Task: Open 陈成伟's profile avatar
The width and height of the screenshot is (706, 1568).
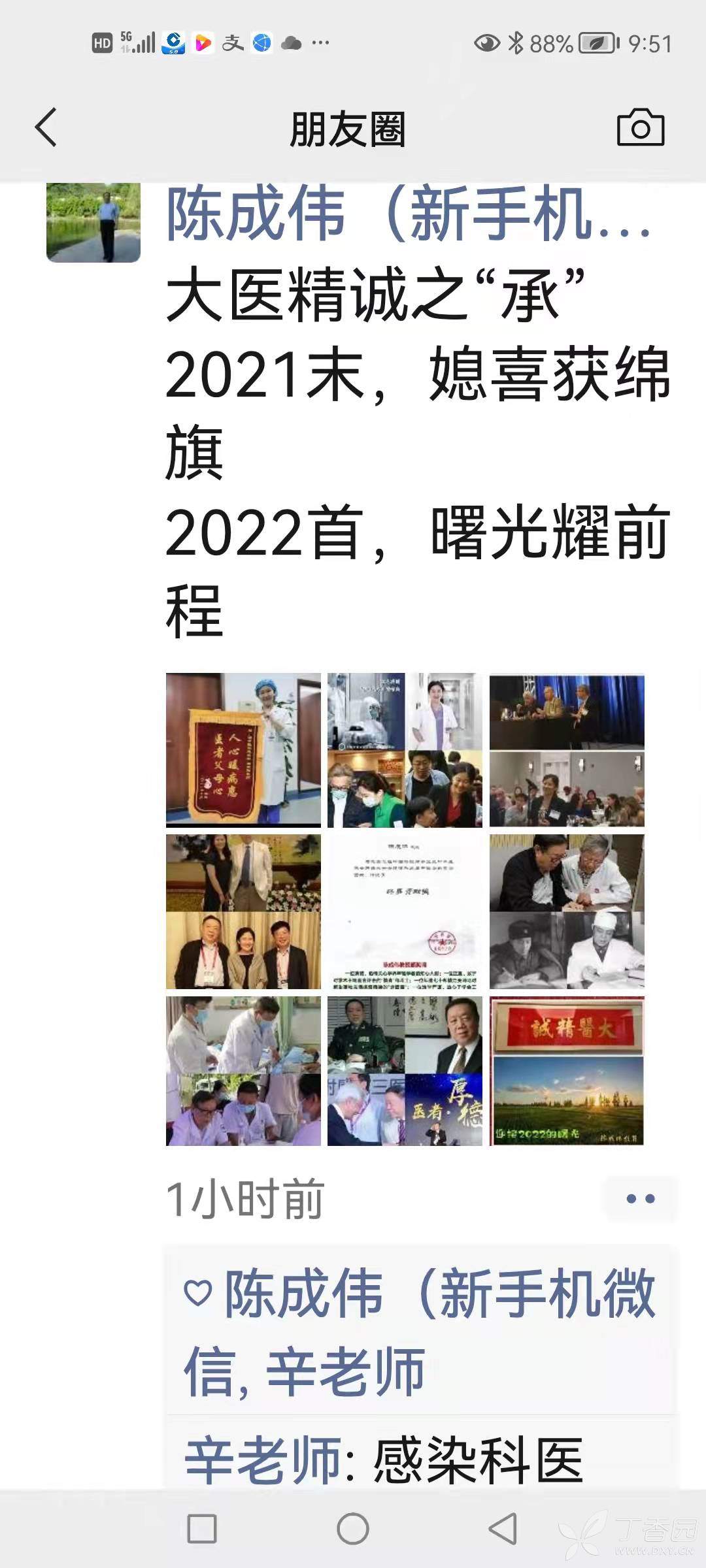Action: 93,222
